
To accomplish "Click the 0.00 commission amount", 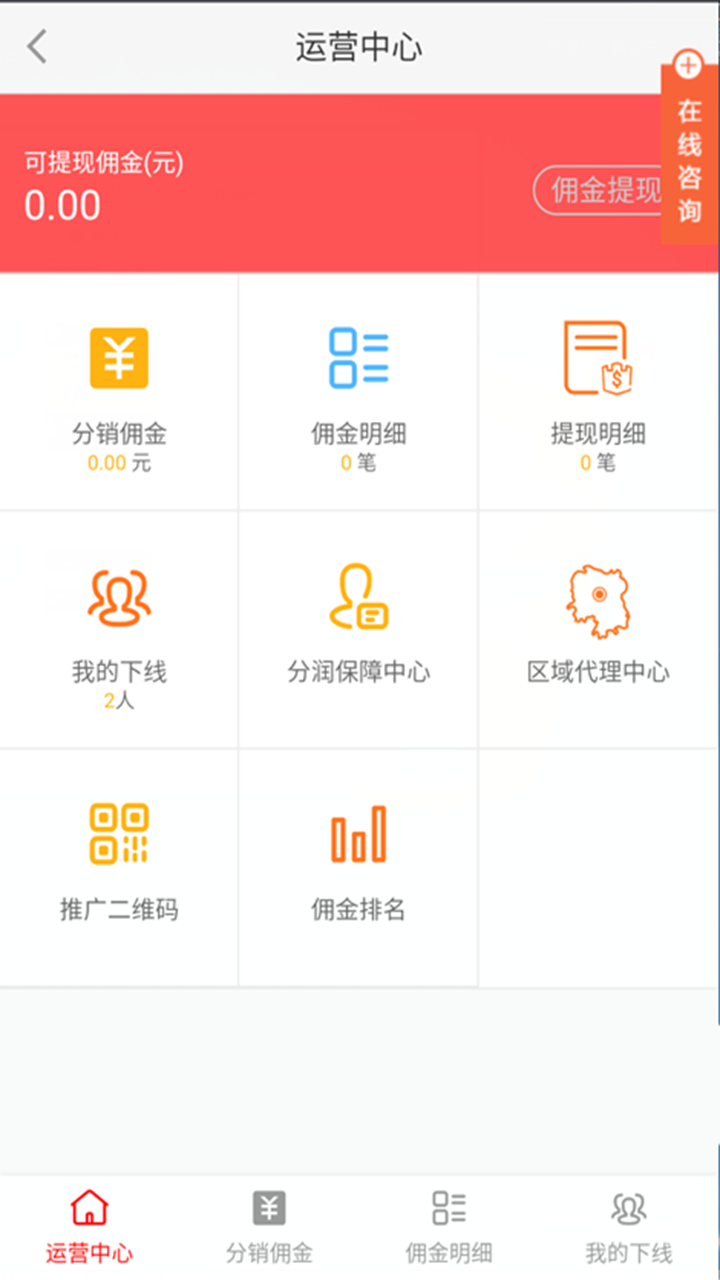I will coord(64,206).
